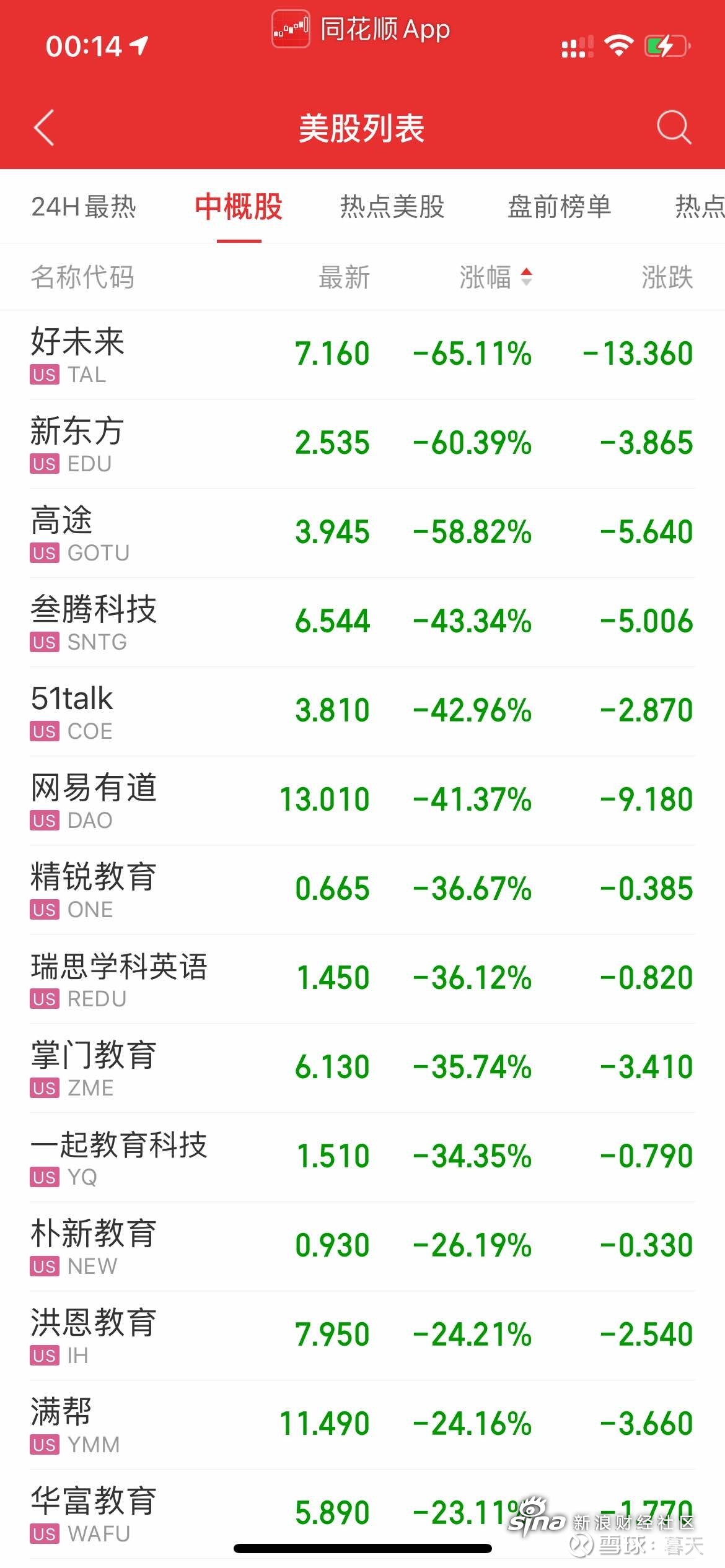
Task: View 精锐教育 ONE stock
Action: tap(362, 890)
